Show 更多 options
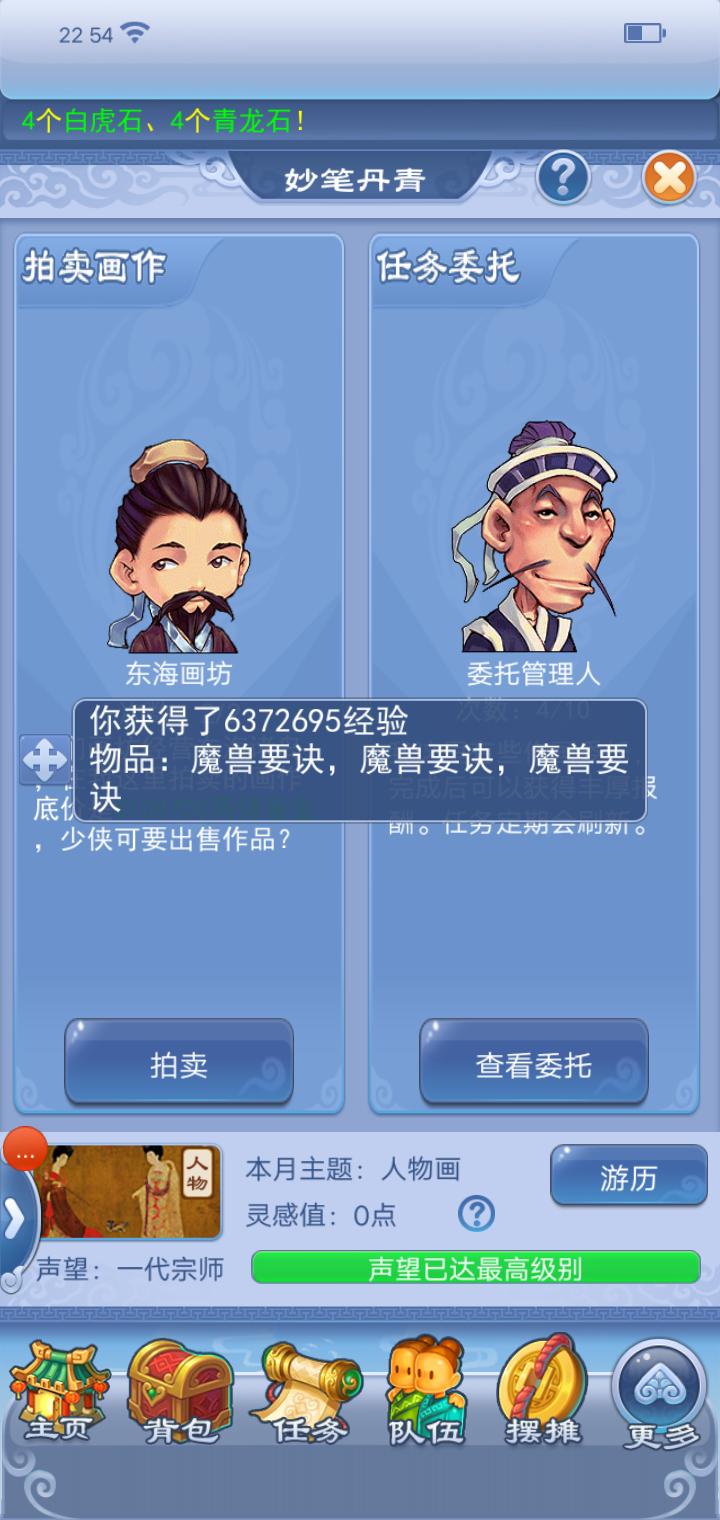The image size is (720, 1520). (659, 1391)
